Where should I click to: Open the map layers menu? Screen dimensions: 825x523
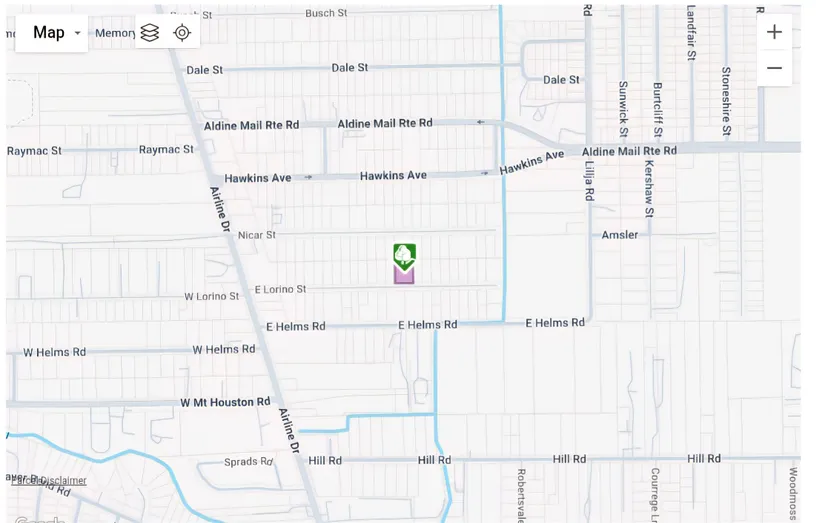coord(150,33)
